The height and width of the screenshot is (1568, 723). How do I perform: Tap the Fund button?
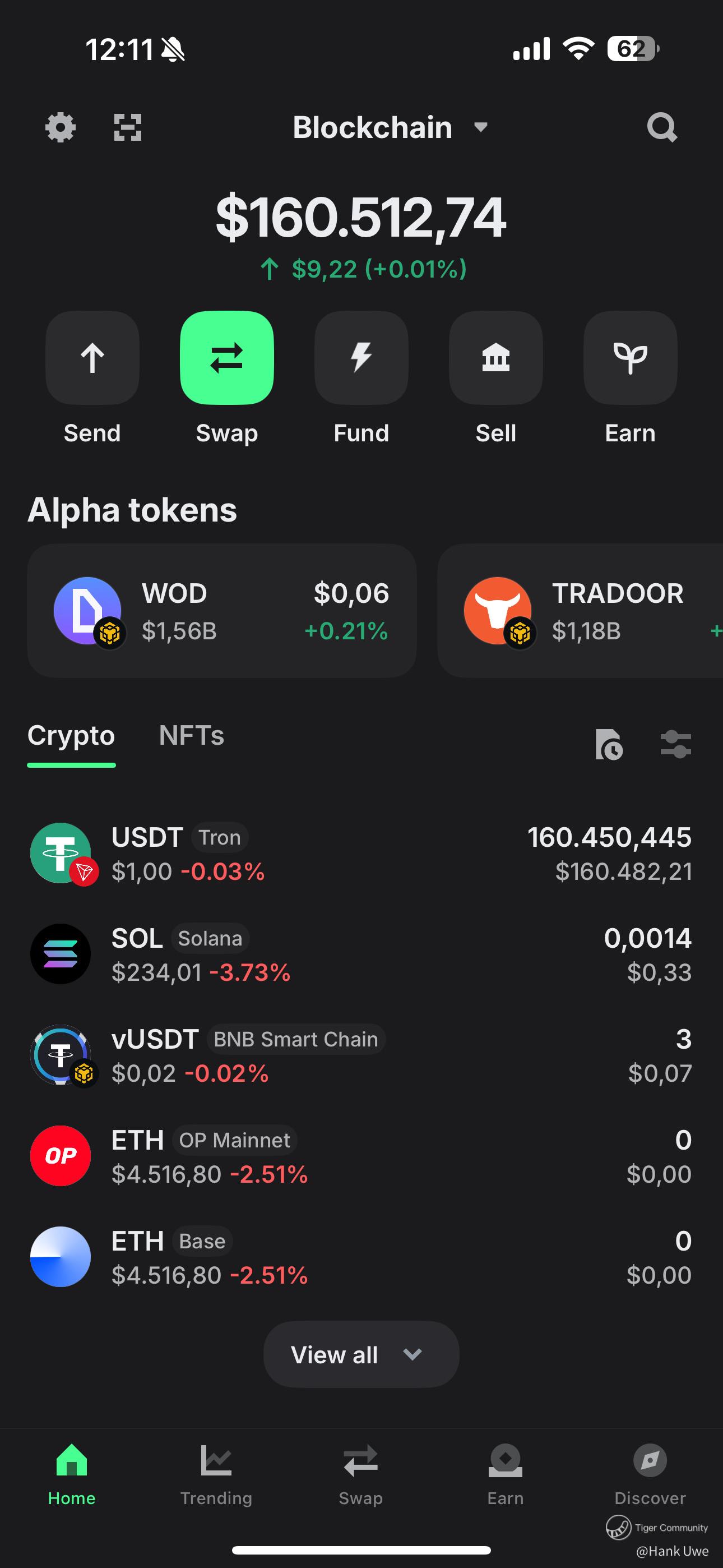361,358
